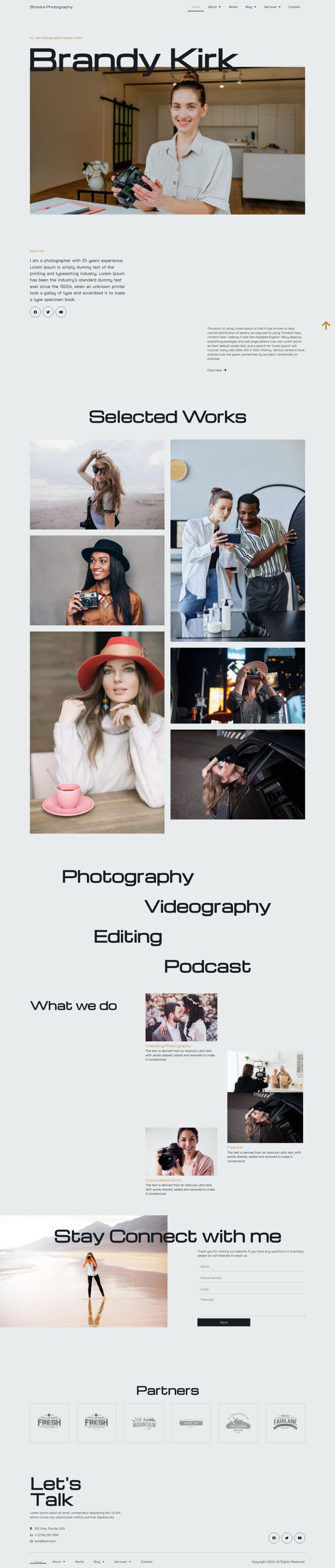Screen dimensions: 335x1568
Task: Jump to top with the orange arrow
Action: [x=326, y=325]
